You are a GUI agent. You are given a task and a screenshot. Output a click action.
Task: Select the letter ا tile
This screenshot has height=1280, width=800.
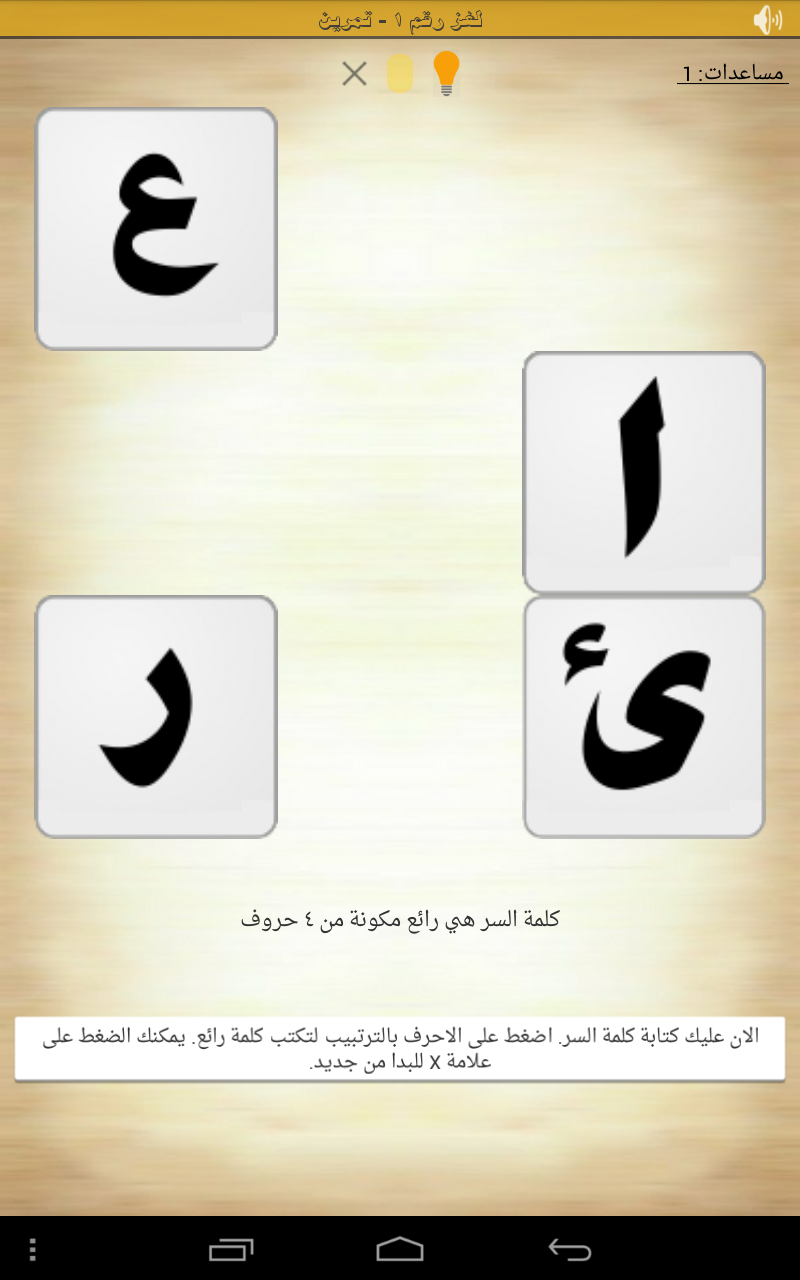coord(644,472)
